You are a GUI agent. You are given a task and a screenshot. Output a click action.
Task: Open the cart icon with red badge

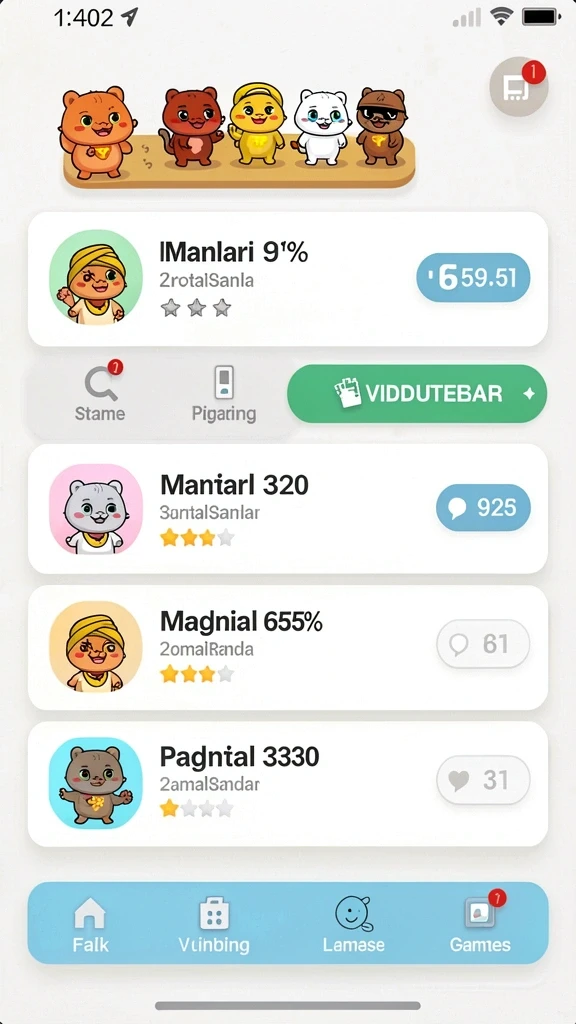(519, 87)
